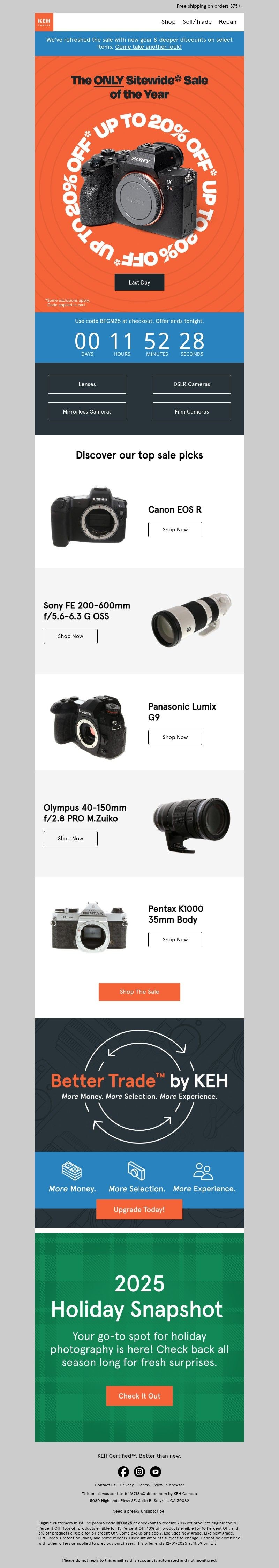Tap the Shop The Sale button
The image size is (279, 1568).
[139, 992]
